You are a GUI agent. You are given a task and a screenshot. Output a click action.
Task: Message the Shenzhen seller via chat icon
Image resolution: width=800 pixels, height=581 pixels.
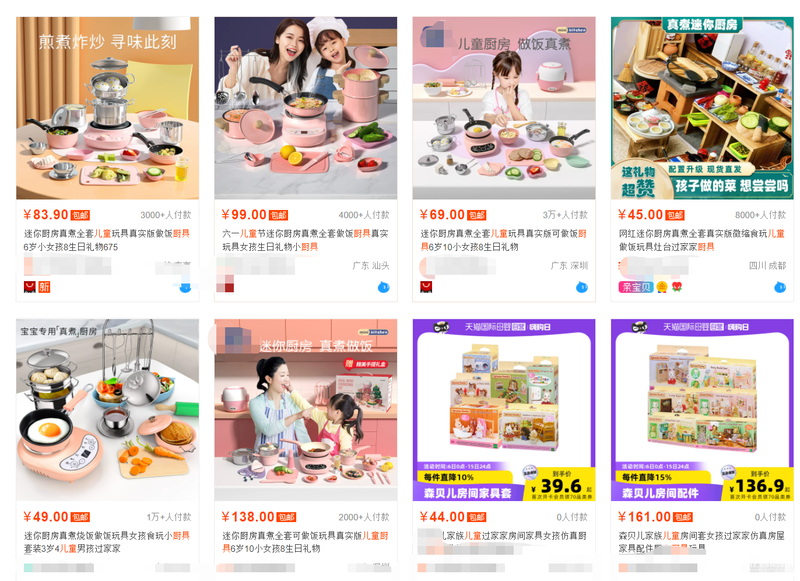[x=581, y=288]
